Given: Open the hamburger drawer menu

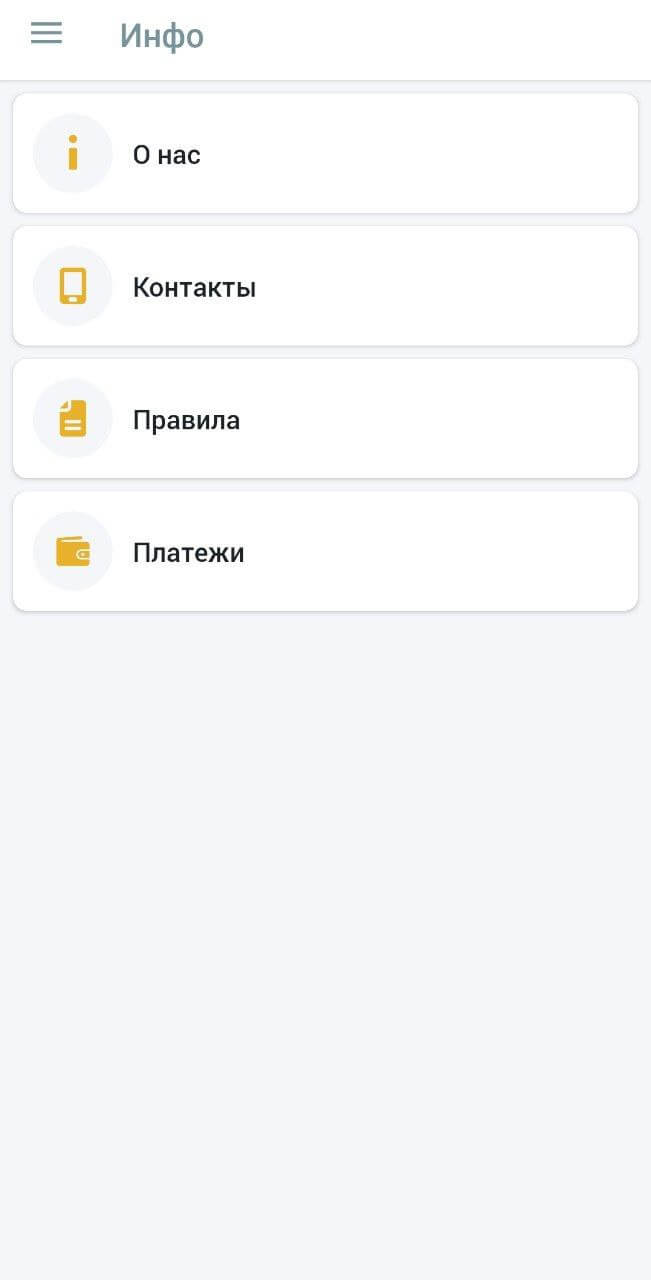Looking at the screenshot, I should pyautogui.click(x=46, y=34).
